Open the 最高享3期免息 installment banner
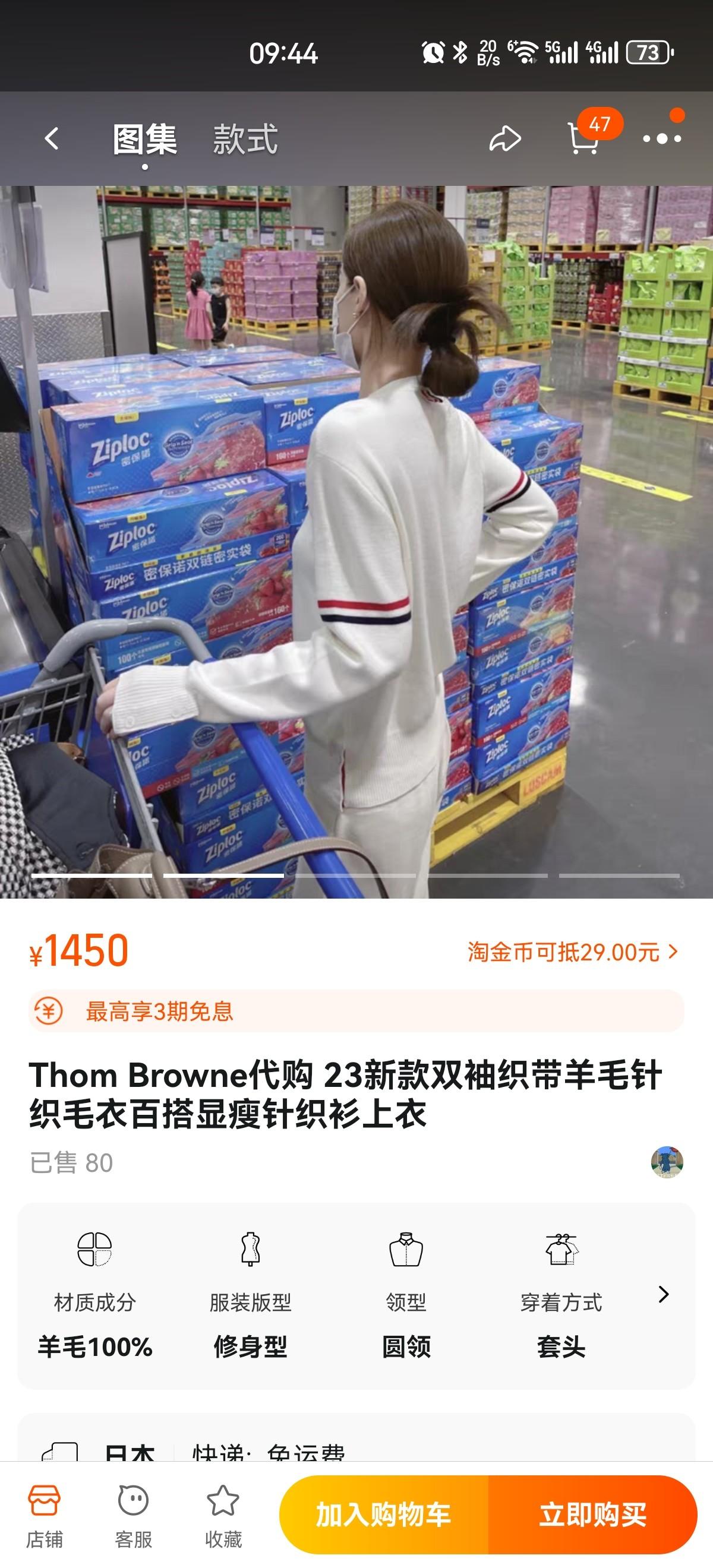This screenshot has width=713, height=1568. pos(356,1011)
